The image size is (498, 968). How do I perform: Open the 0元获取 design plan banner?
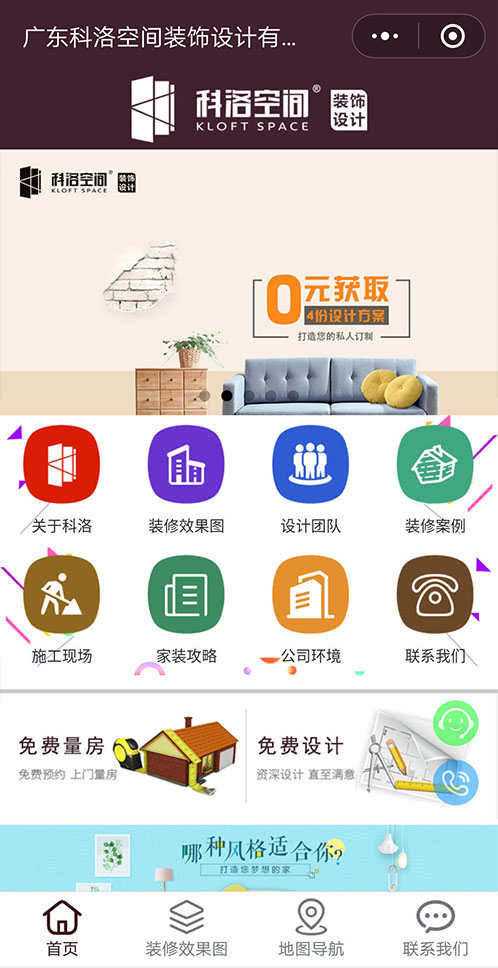click(249, 282)
